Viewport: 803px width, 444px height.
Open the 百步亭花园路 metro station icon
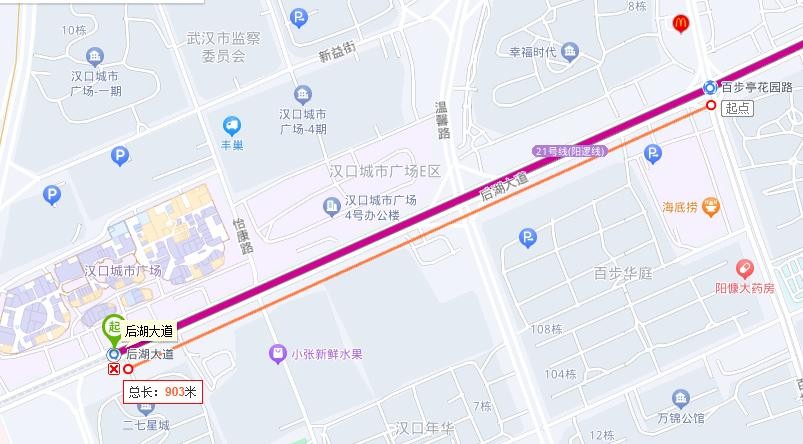pos(709,87)
